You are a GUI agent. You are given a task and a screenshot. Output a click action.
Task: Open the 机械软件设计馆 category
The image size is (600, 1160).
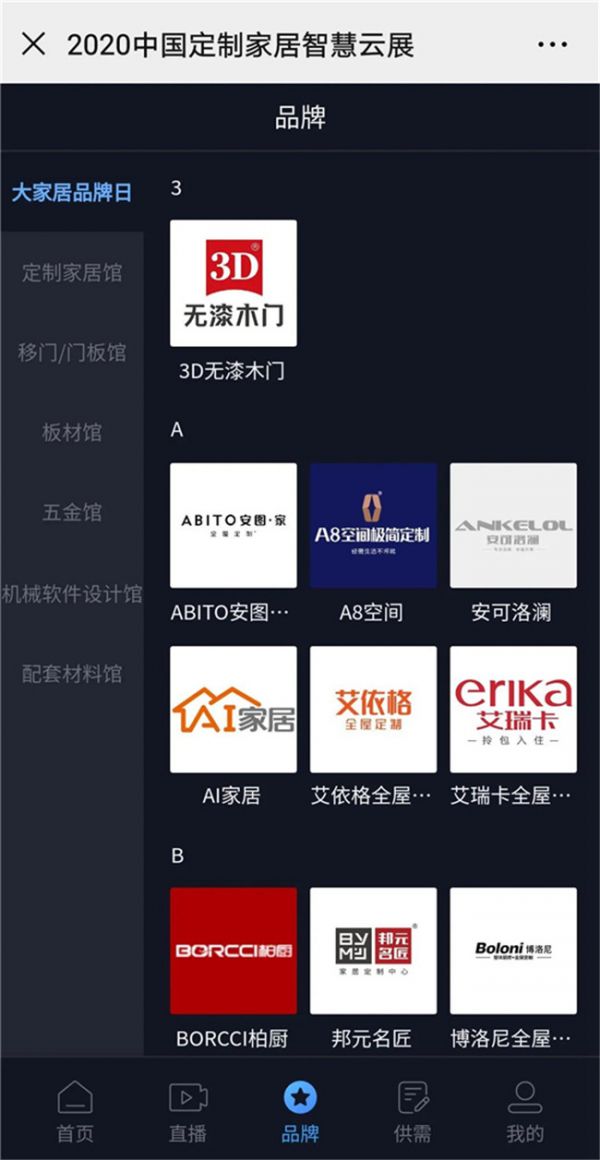pos(72,593)
